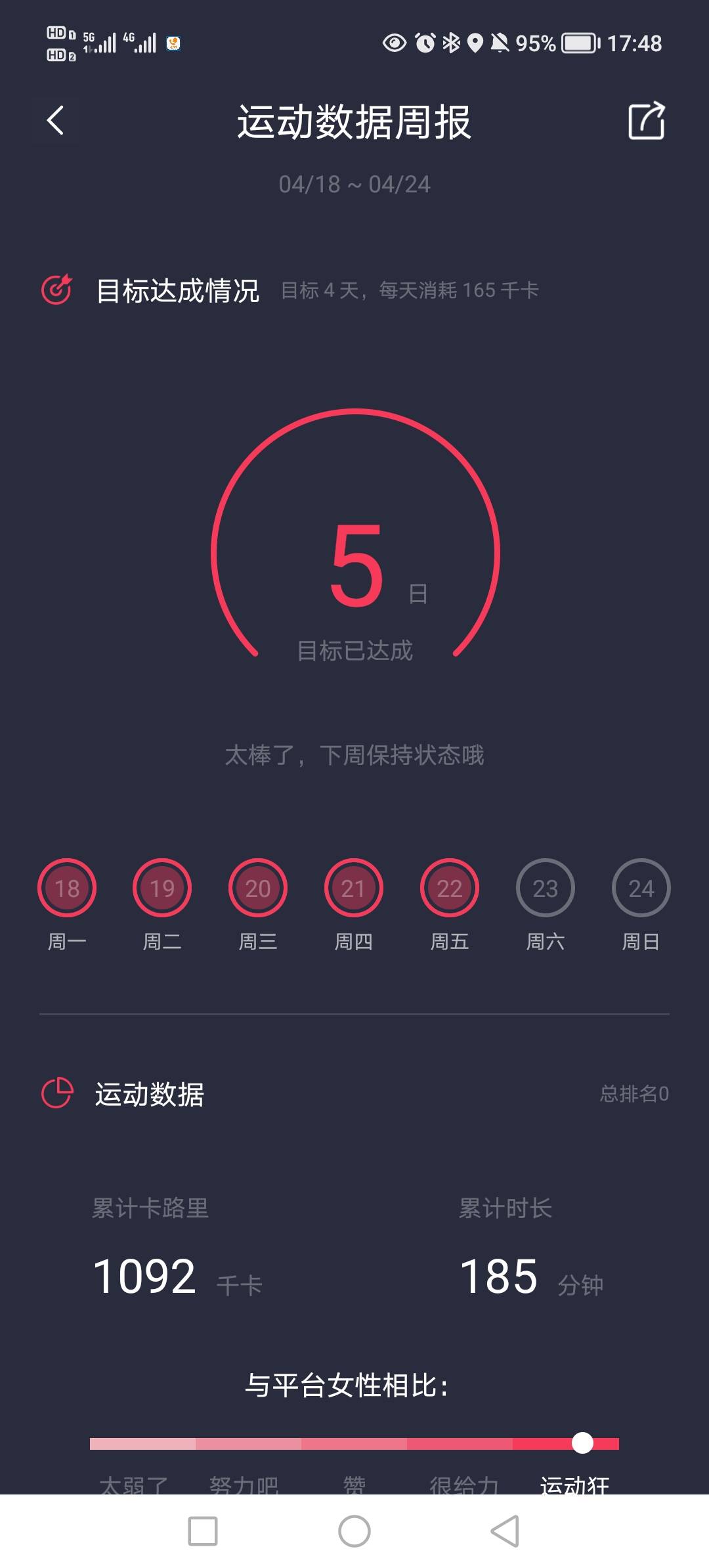Select the unachieved day circle for 周六 23

pos(546,888)
